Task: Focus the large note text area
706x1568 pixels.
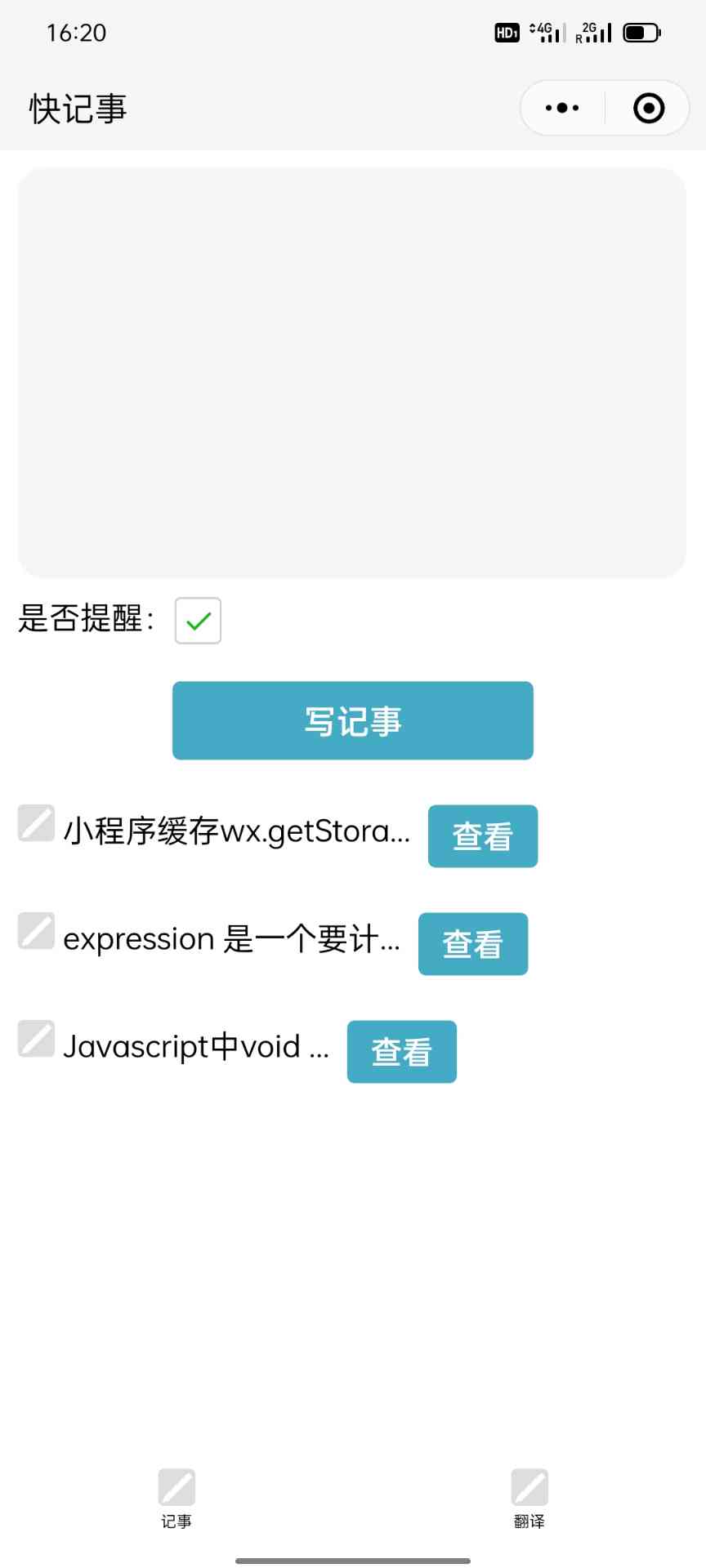Action: pyautogui.click(x=351, y=372)
